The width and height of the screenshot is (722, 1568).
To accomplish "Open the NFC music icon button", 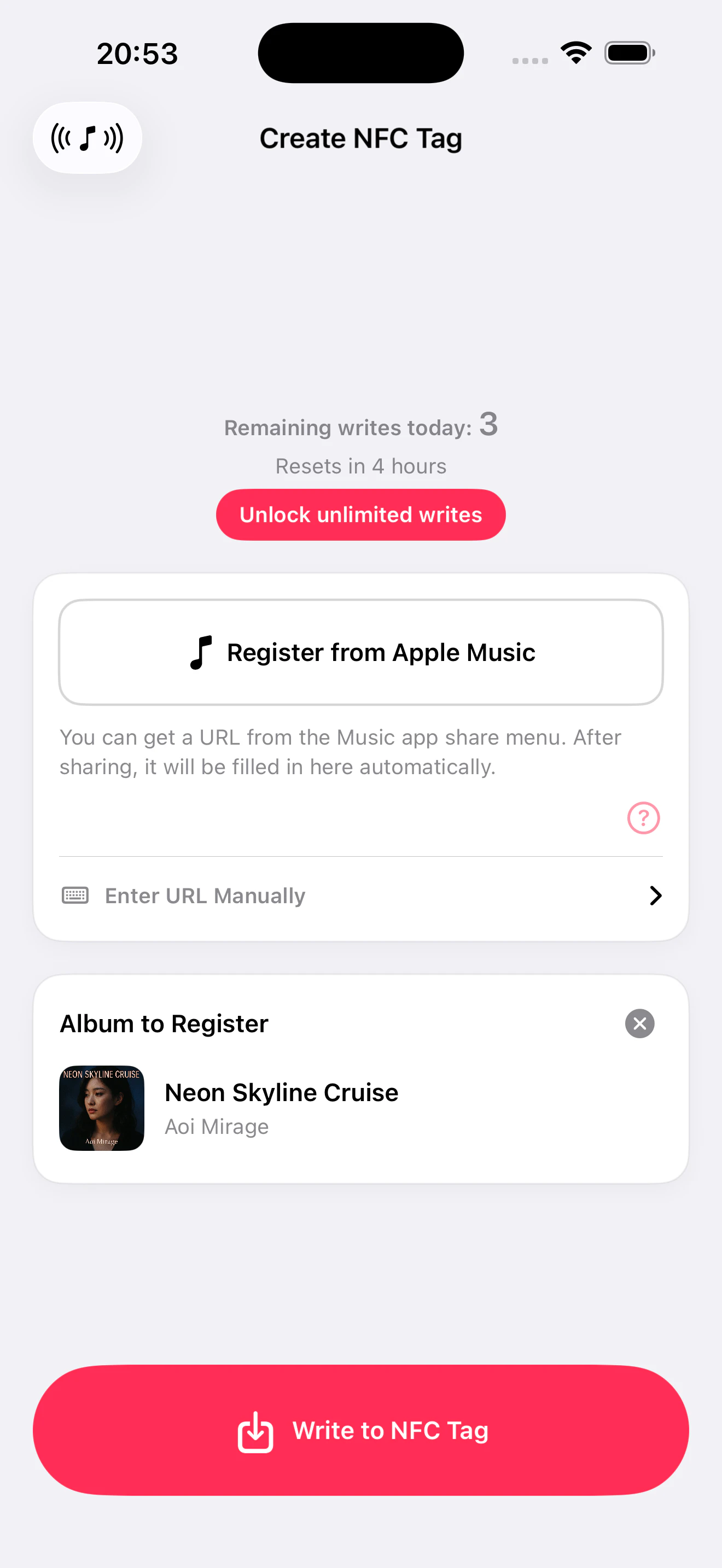I will (x=87, y=138).
